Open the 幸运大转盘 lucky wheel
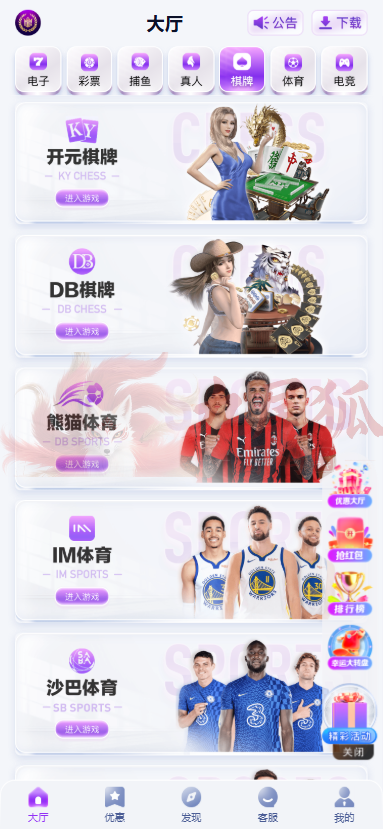 [350, 647]
